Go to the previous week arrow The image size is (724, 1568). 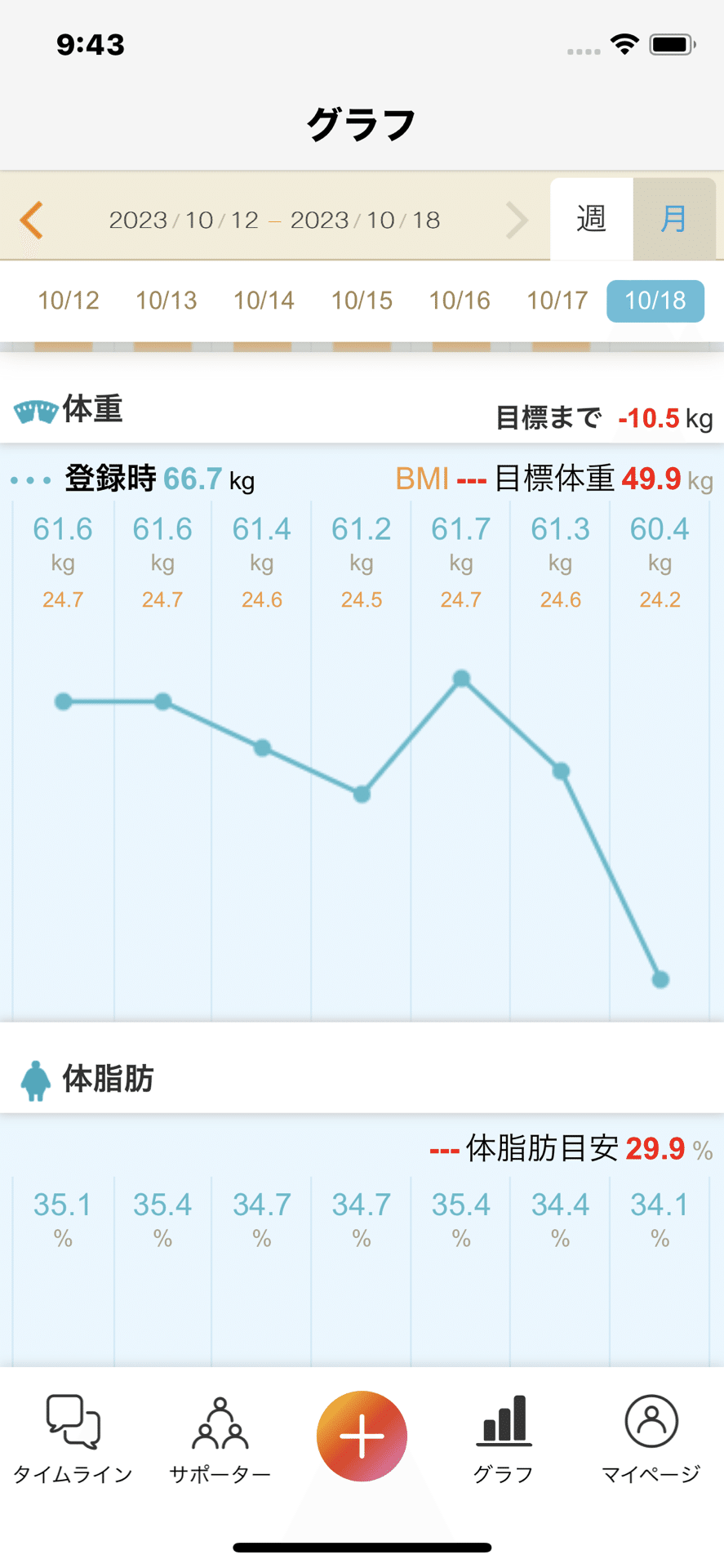coord(32,220)
